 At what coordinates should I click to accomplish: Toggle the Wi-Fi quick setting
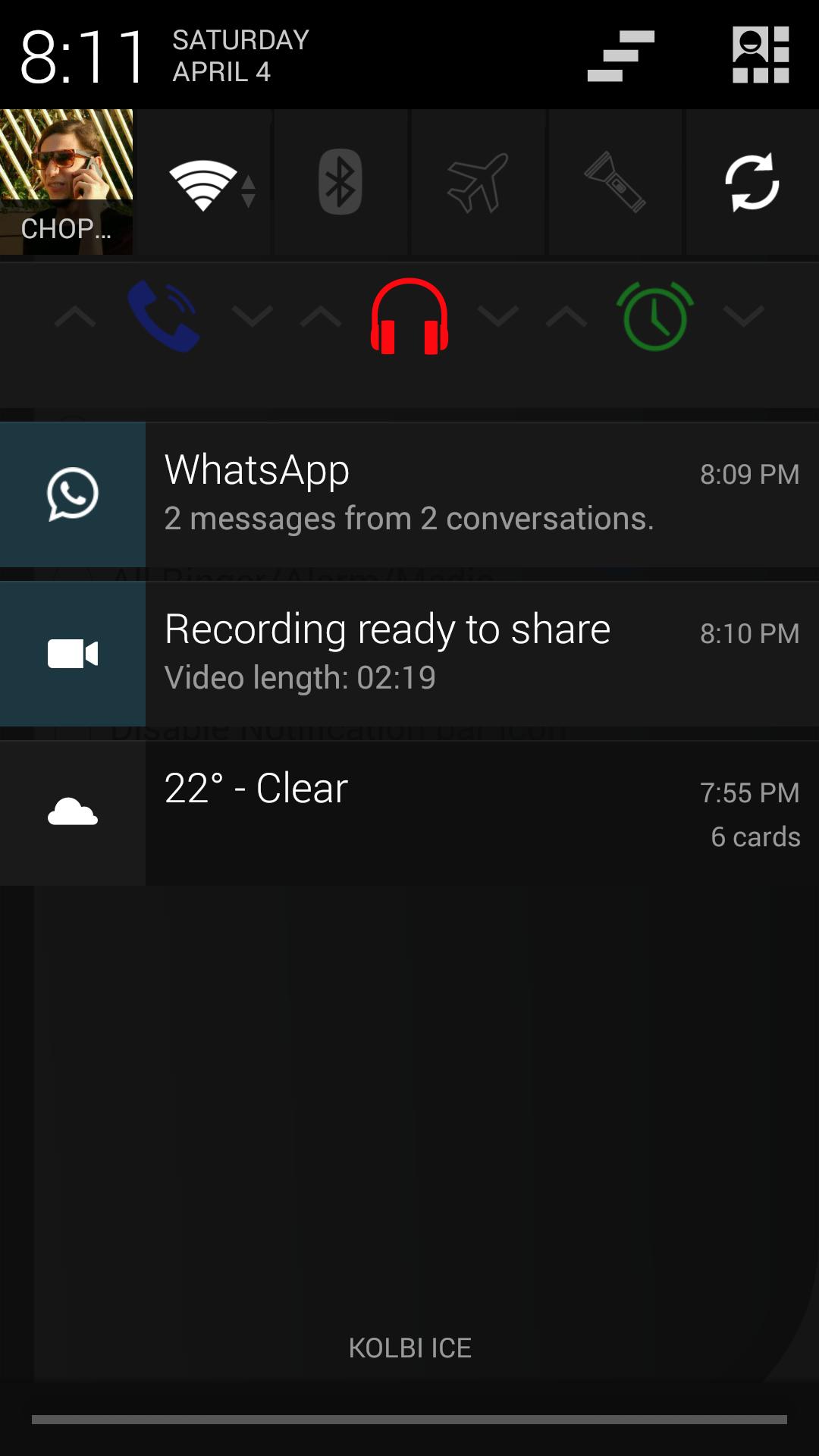203,184
